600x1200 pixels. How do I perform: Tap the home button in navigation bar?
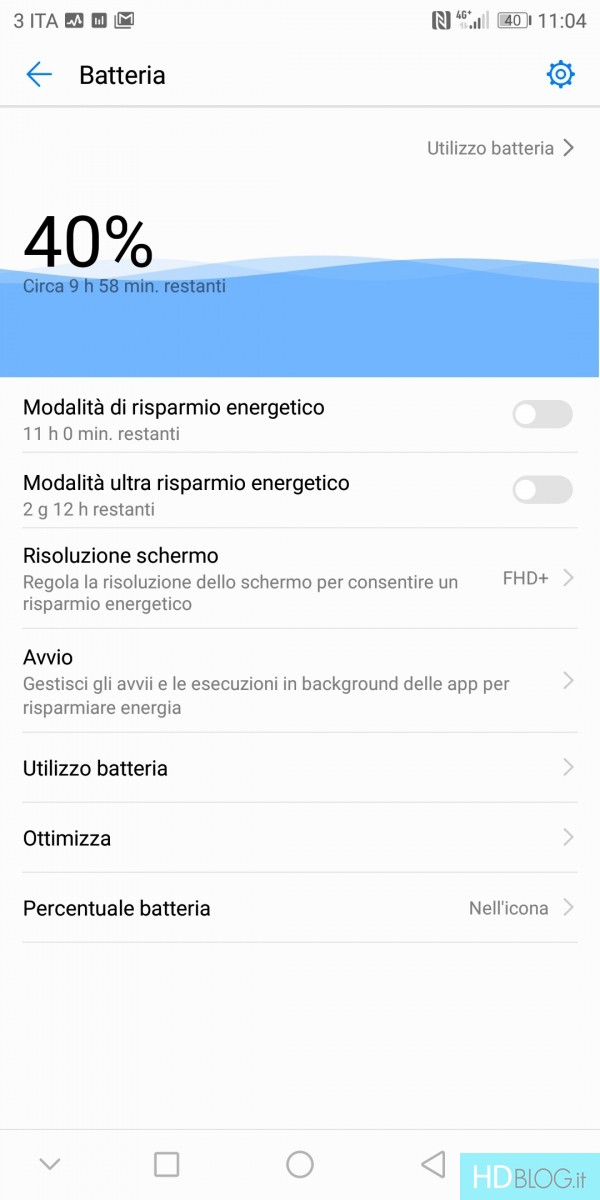(300, 1164)
